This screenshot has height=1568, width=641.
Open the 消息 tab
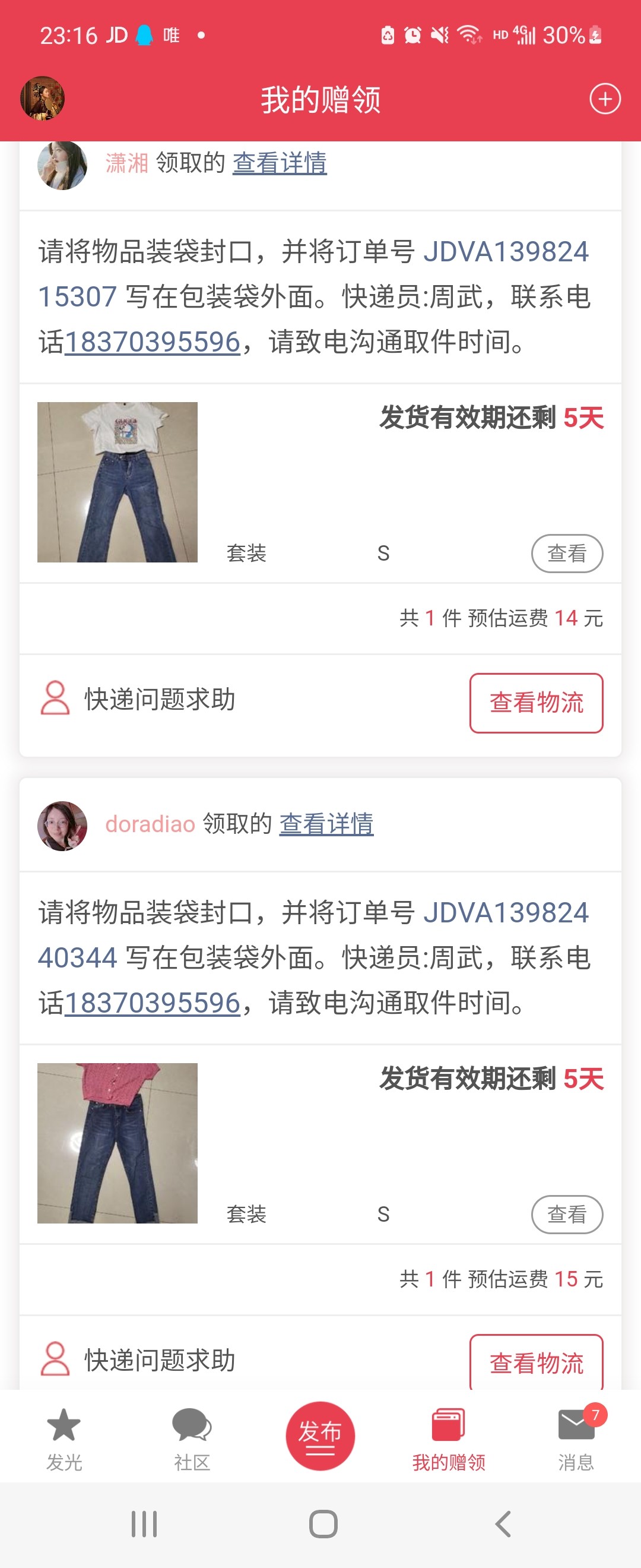(x=575, y=1439)
